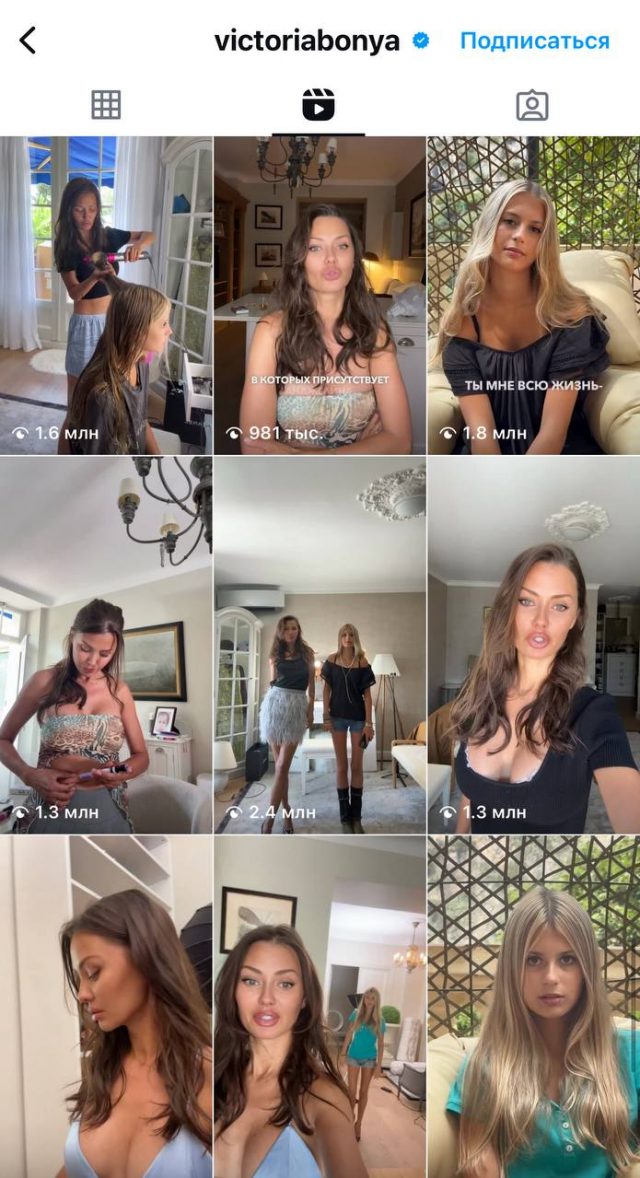Switch to the posts grid tab
The width and height of the screenshot is (640, 1178).
click(106, 105)
